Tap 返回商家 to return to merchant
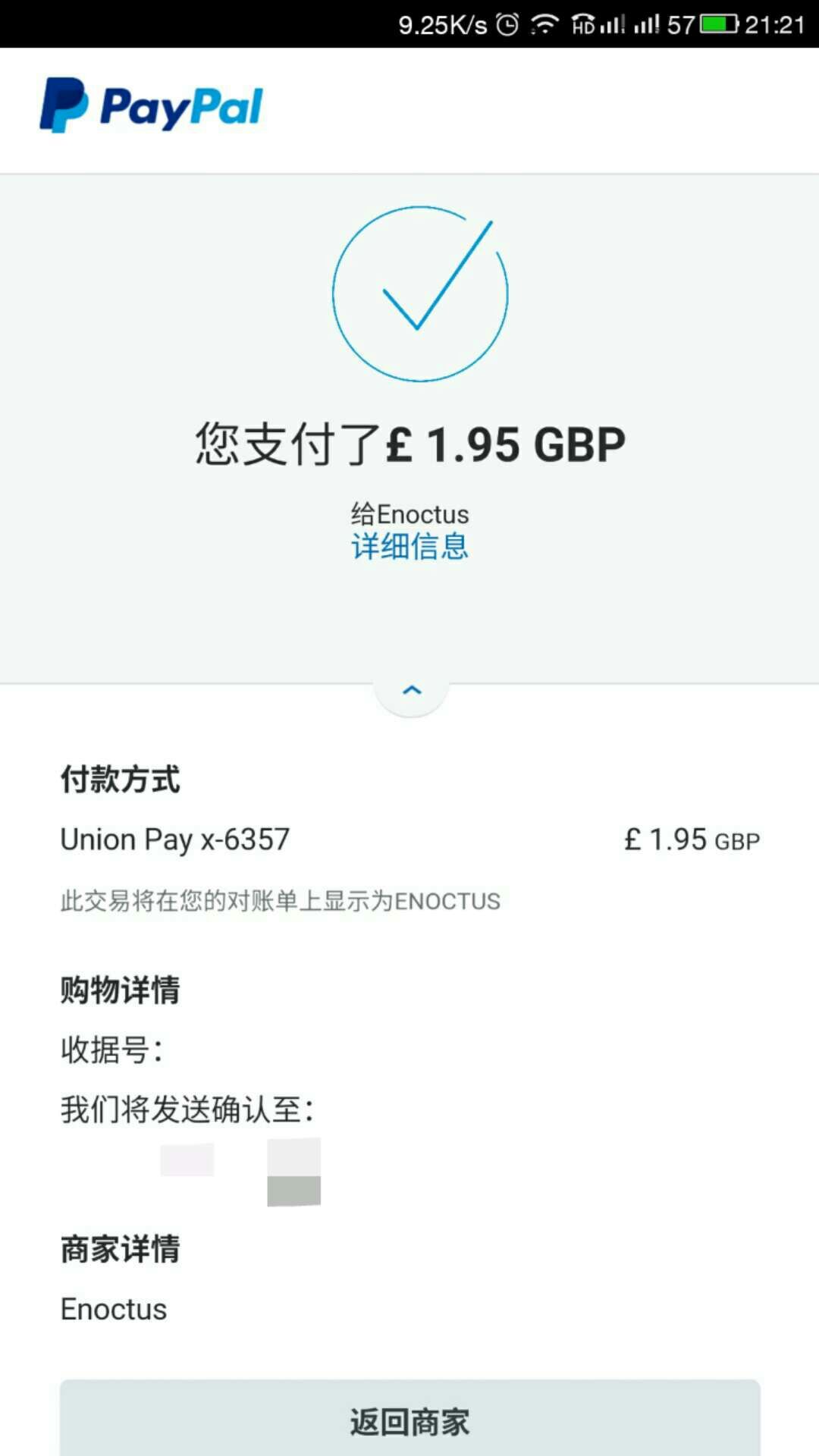The image size is (819, 1456). pyautogui.click(x=409, y=1420)
